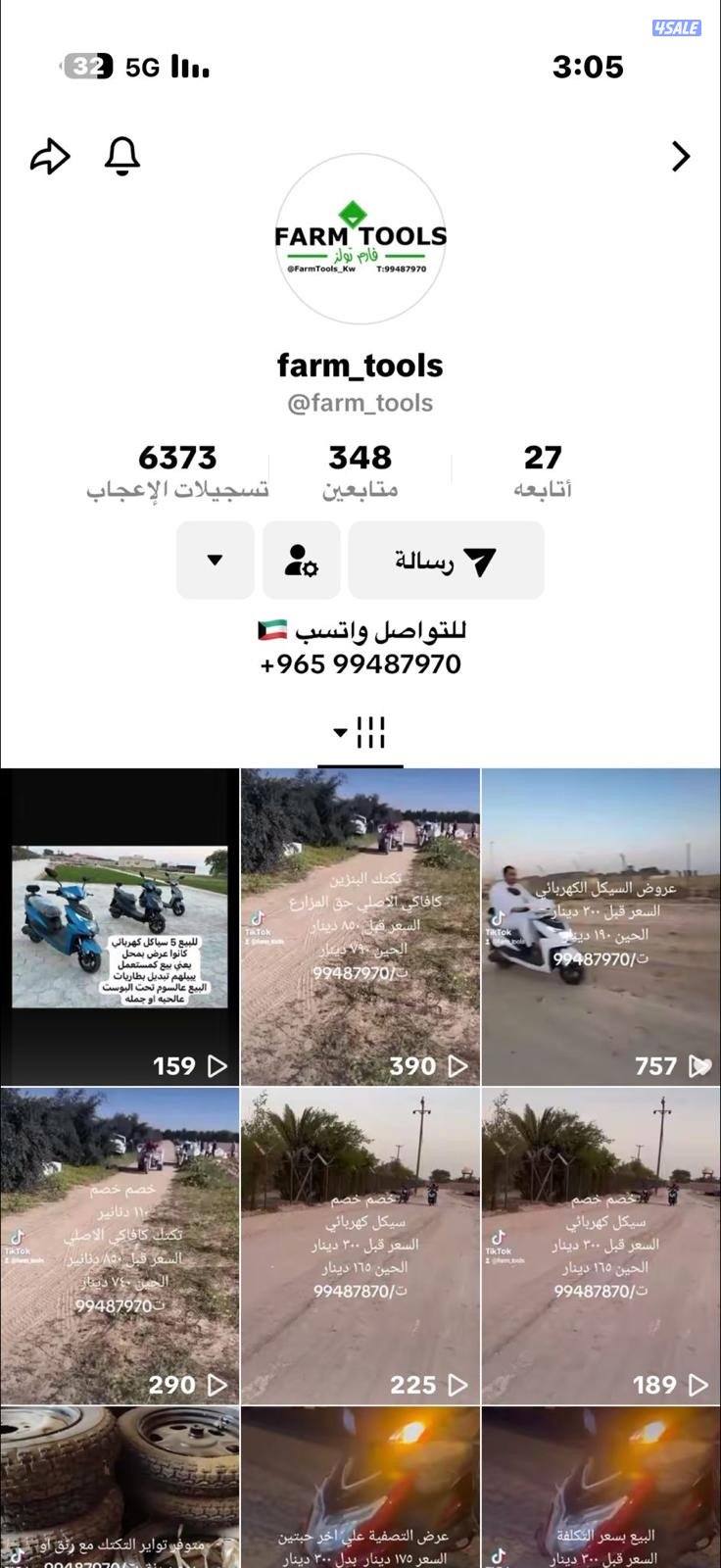Open the blue scooter video with 159 views
Image resolution: width=721 pixels, height=1568 pixels.
120,921
